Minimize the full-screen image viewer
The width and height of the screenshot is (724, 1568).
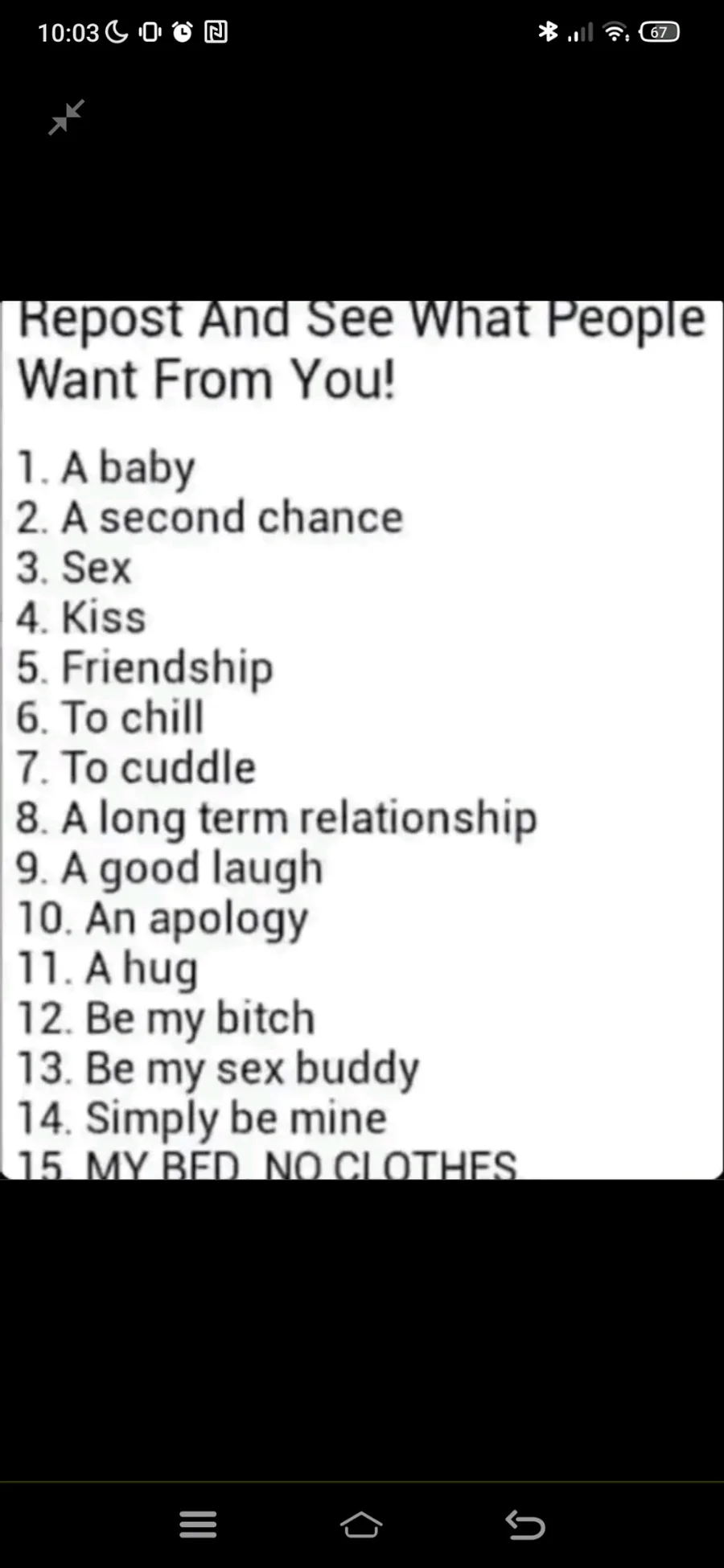[x=66, y=117]
